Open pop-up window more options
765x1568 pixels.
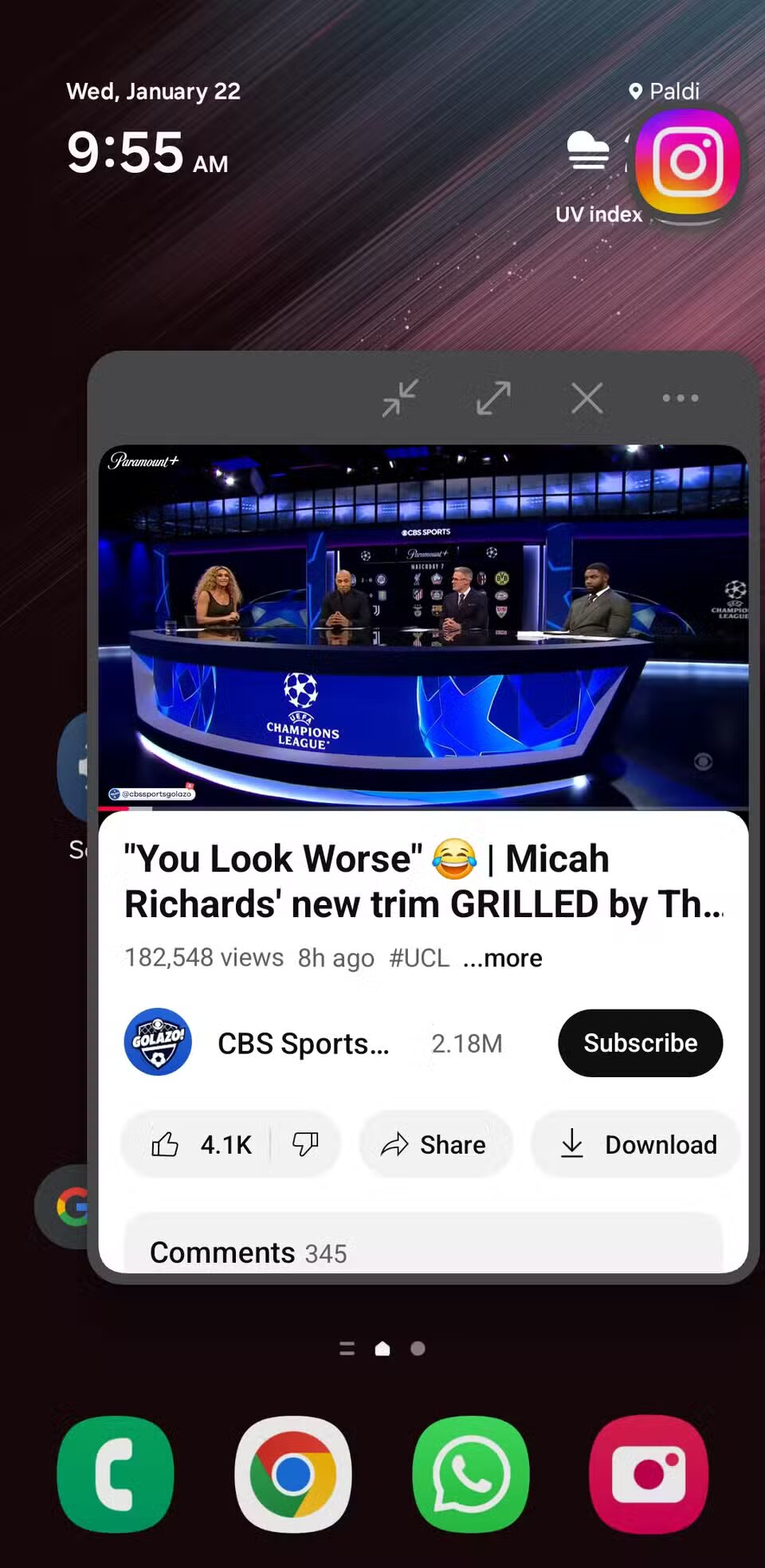(680, 398)
